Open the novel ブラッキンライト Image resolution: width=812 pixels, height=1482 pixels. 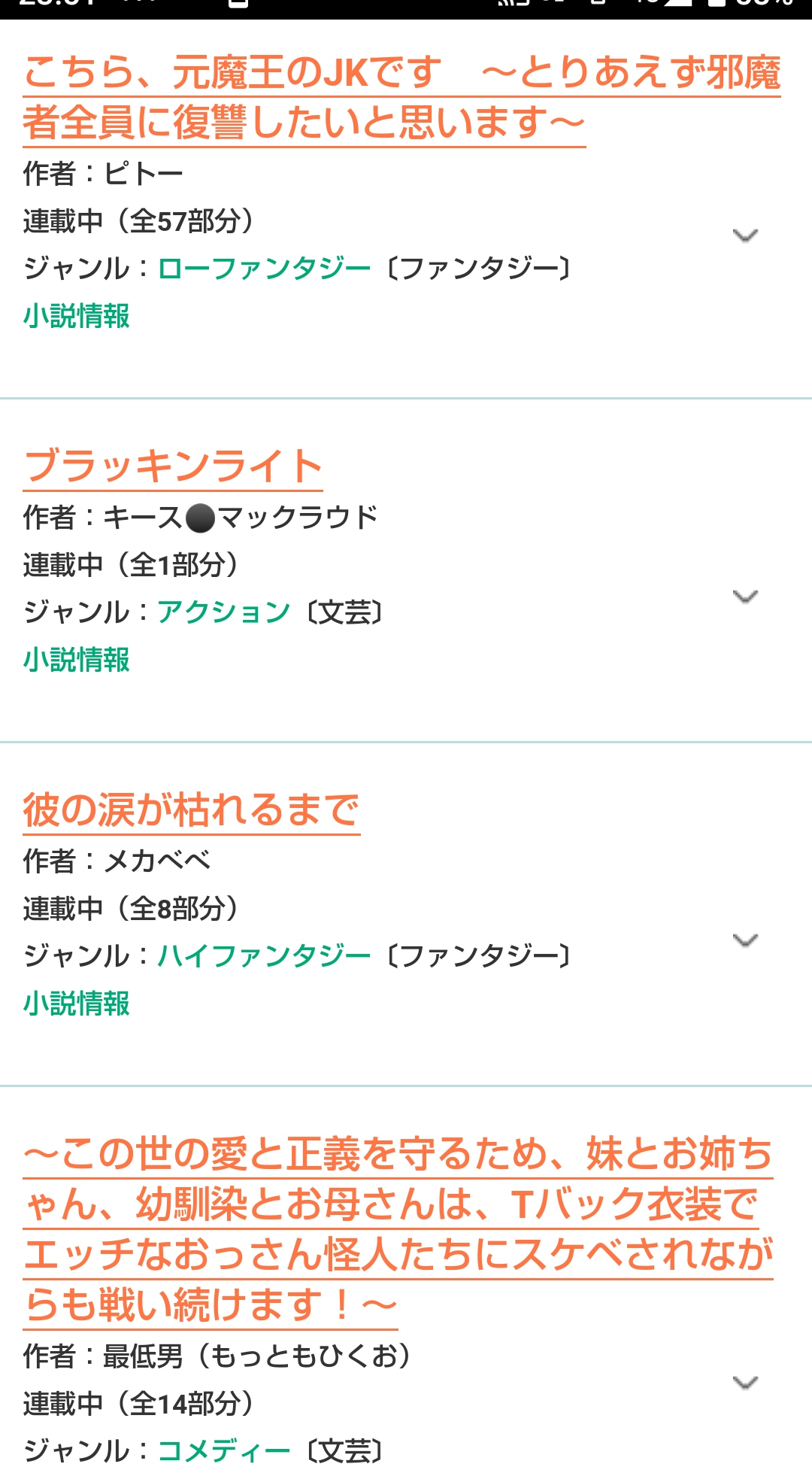[x=173, y=466]
